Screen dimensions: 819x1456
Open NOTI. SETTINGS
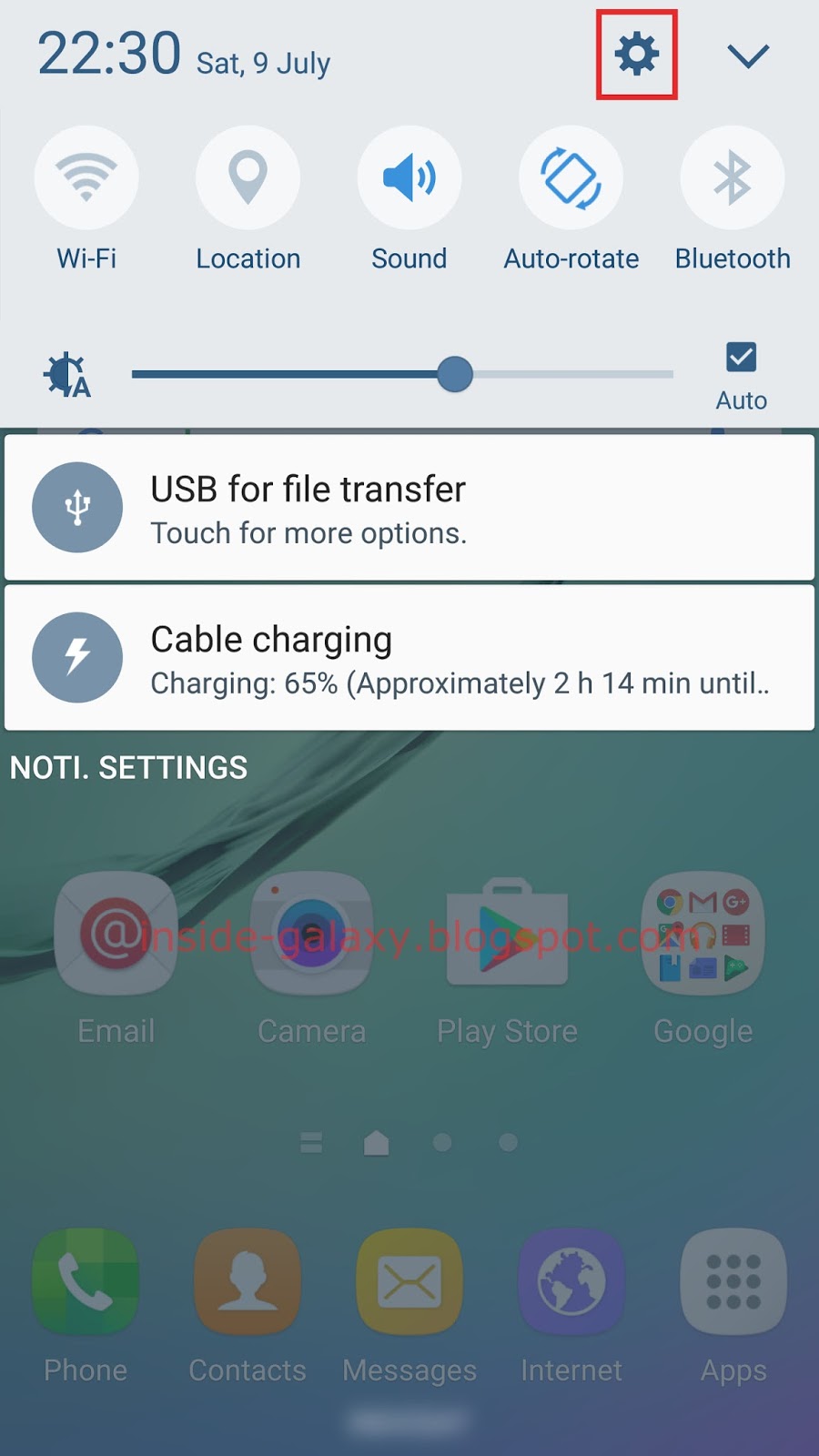click(x=128, y=767)
